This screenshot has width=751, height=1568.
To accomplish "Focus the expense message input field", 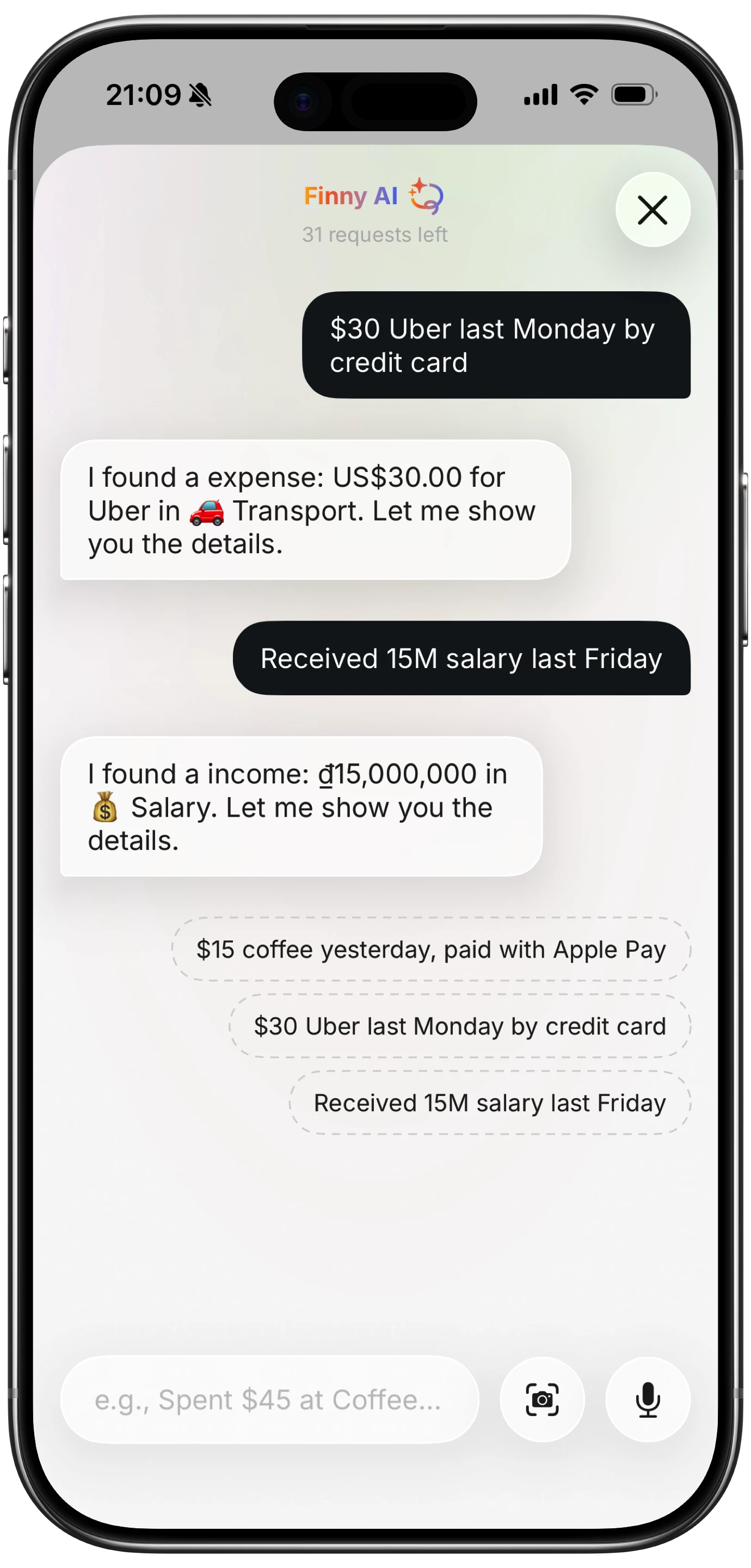I will [x=269, y=1400].
